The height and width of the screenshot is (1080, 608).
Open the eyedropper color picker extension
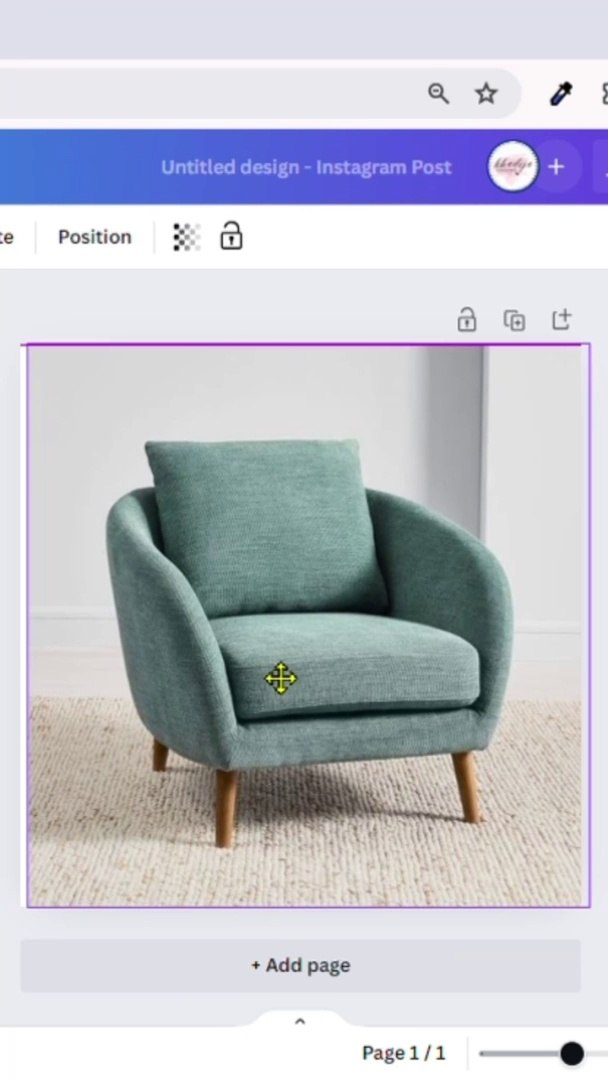[561, 94]
